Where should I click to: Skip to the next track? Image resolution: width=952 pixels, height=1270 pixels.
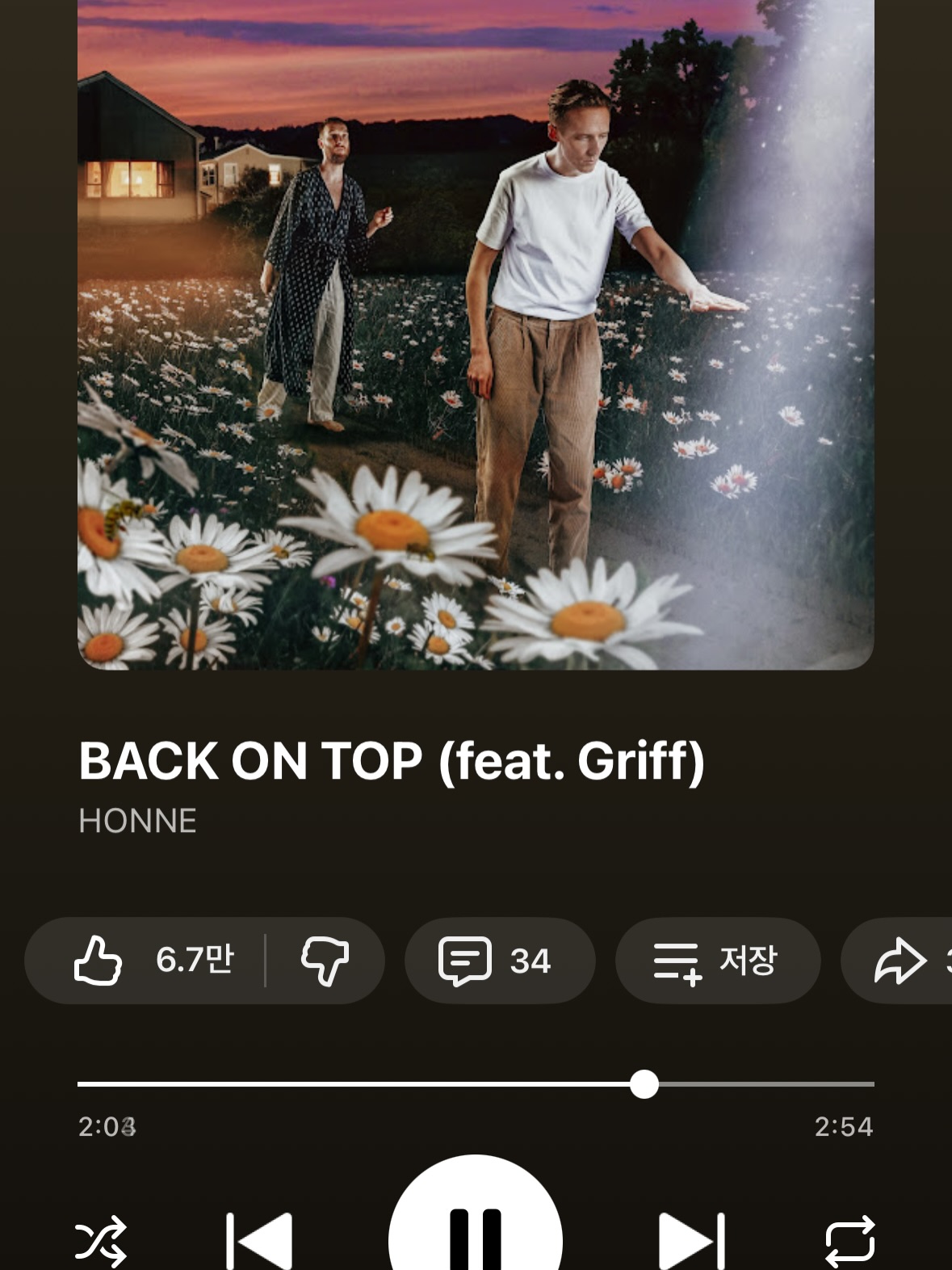pyautogui.click(x=692, y=1240)
